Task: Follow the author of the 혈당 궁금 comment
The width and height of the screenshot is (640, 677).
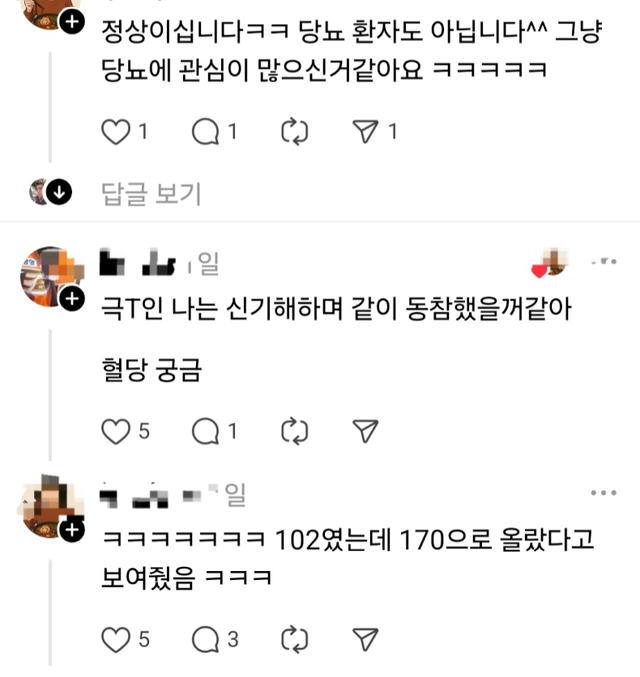Action: [x=72, y=298]
